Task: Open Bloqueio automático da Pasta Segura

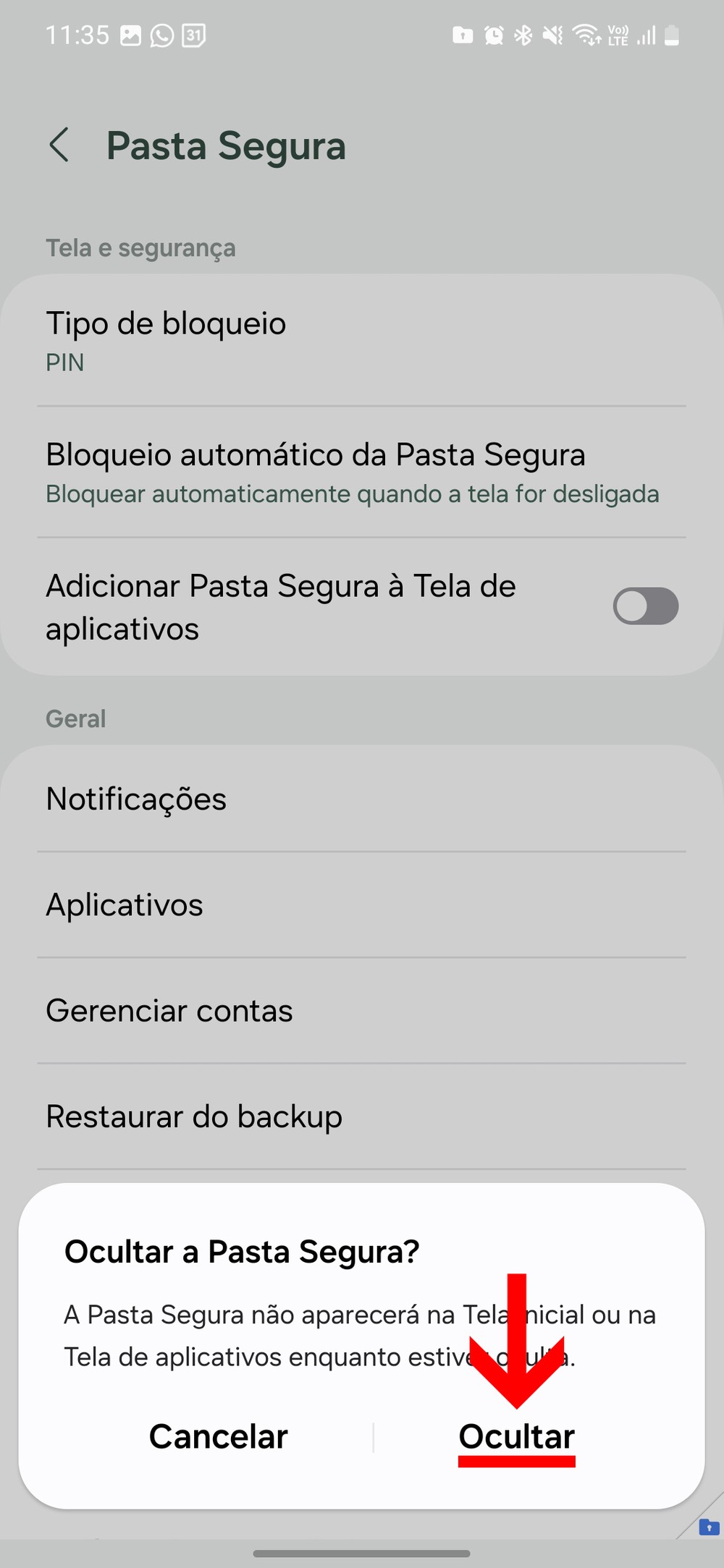Action: [361, 472]
